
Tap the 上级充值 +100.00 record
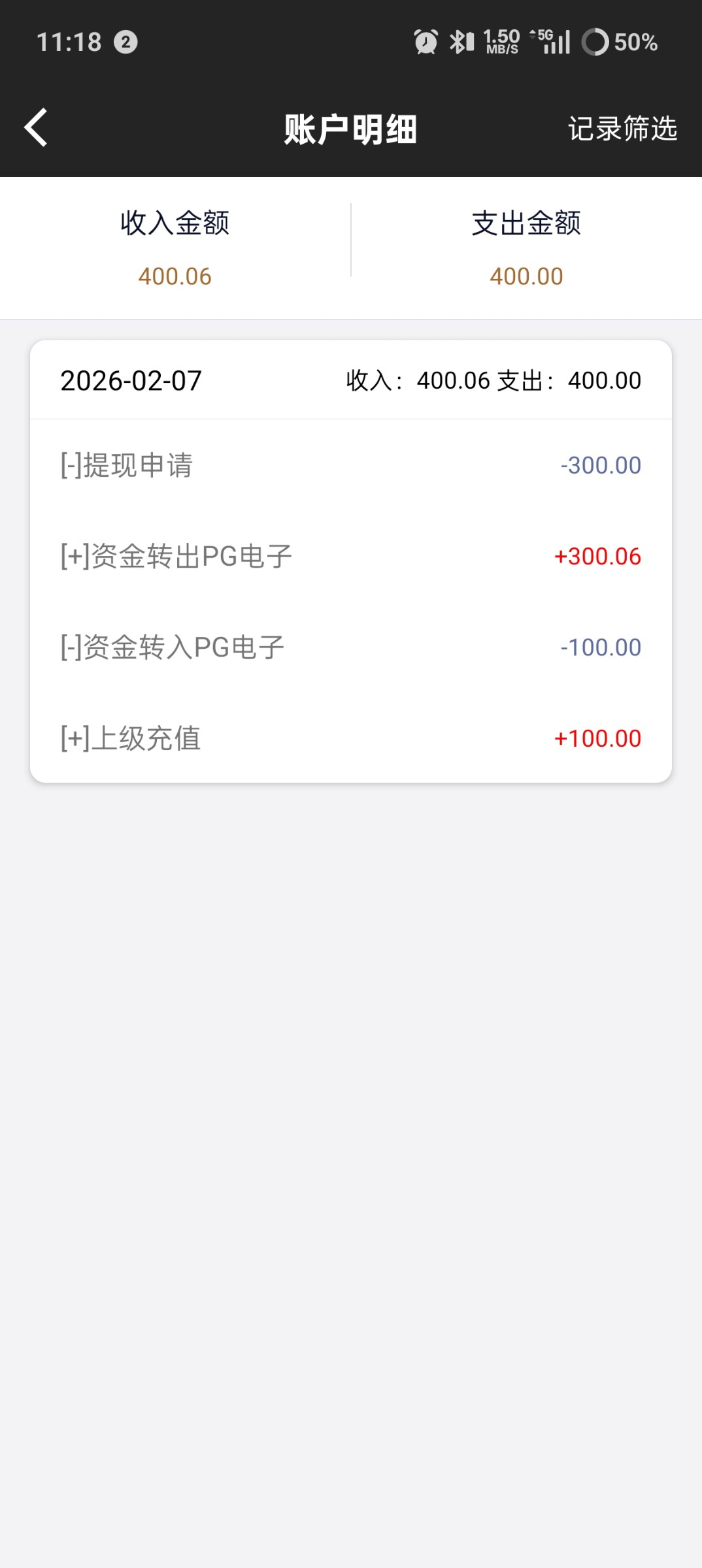350,738
